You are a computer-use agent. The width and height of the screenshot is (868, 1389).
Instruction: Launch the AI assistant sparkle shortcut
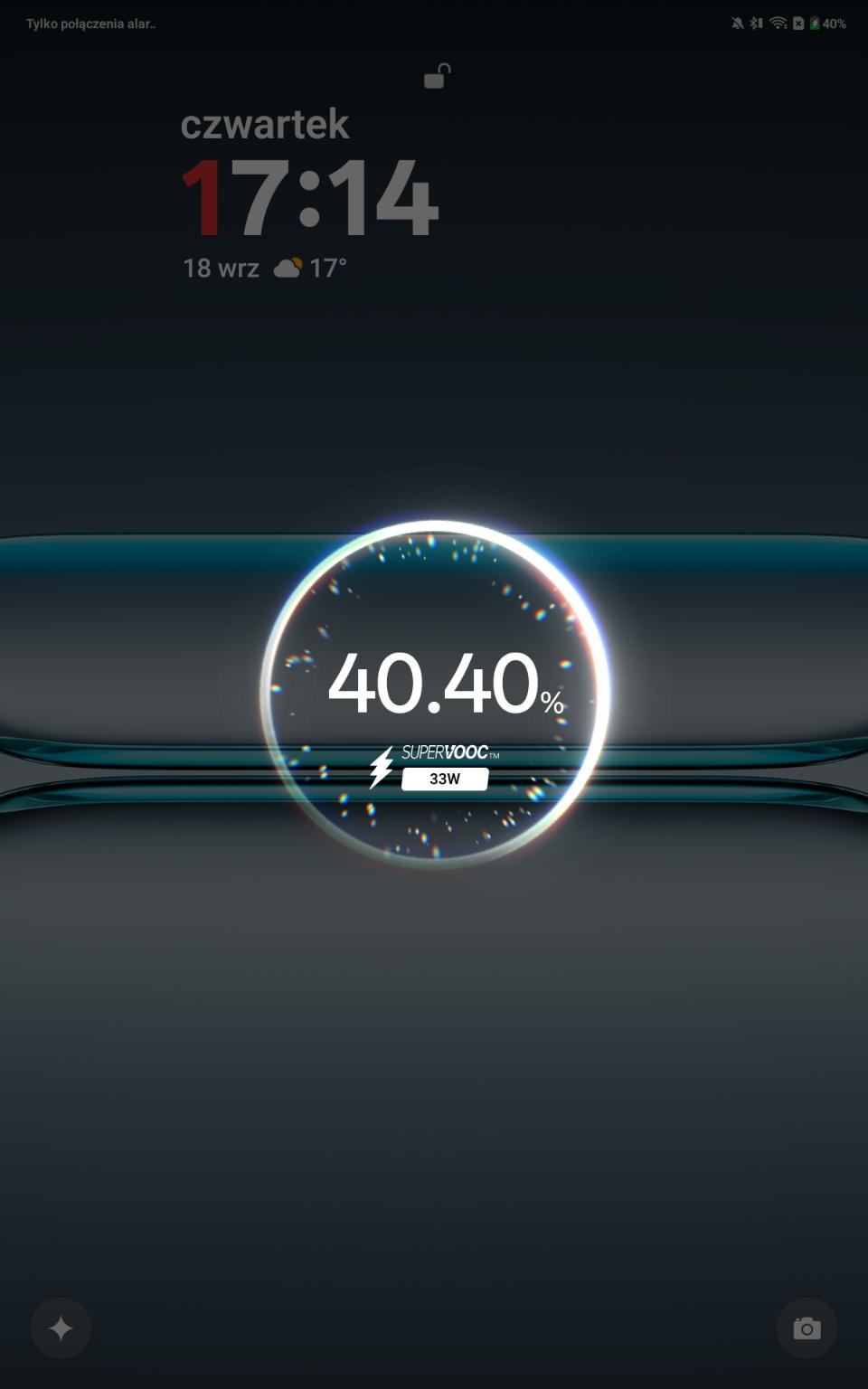[x=61, y=1328]
